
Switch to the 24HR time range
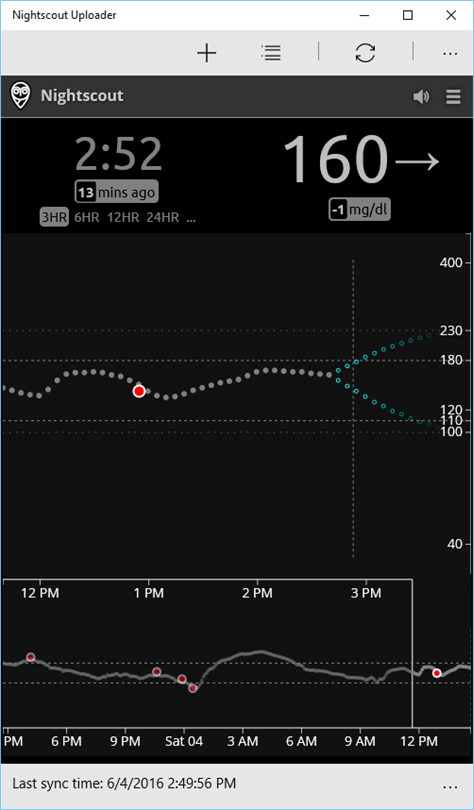click(163, 217)
